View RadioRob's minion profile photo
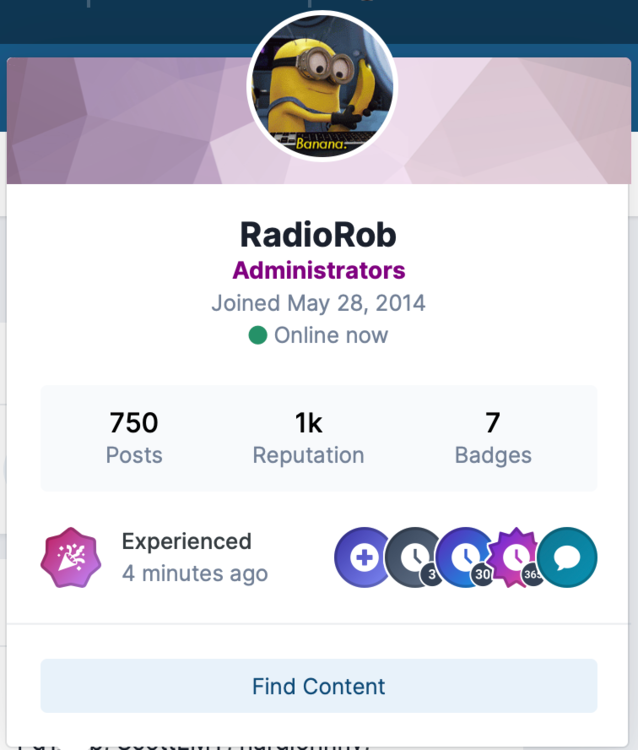Image resolution: width=638 pixels, height=750 pixels. pyautogui.click(x=321, y=87)
